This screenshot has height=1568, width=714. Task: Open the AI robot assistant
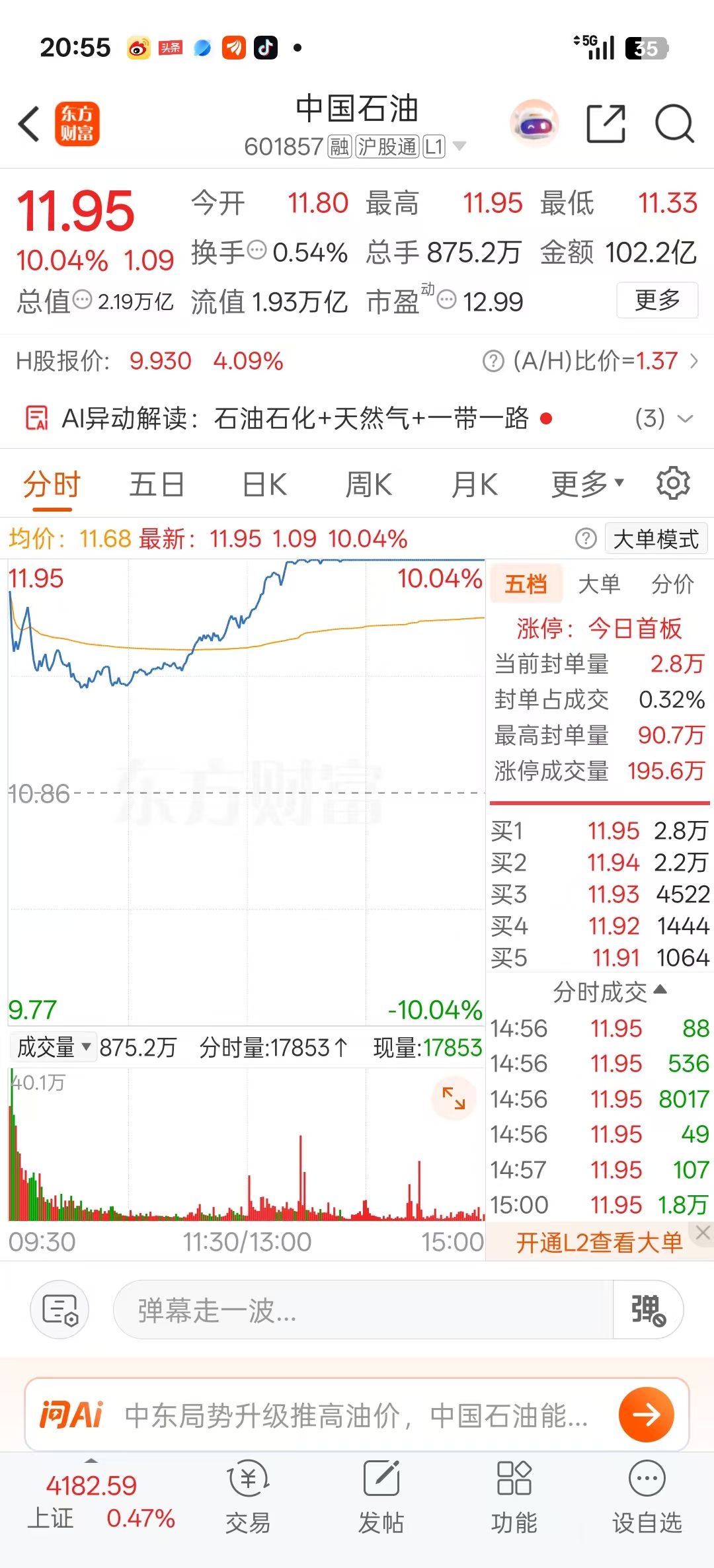pyautogui.click(x=534, y=124)
